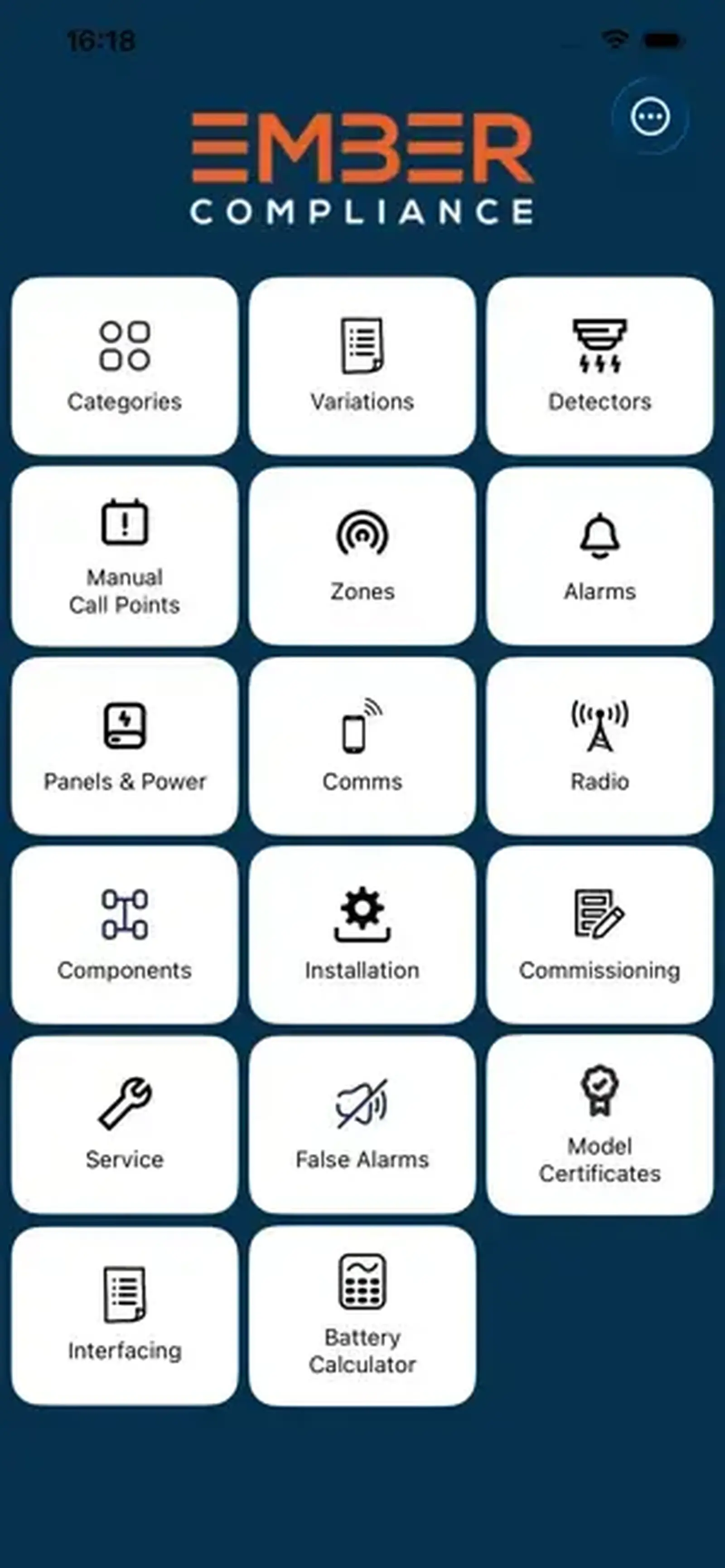
Task: Open Manual Call Points
Action: pyautogui.click(x=124, y=556)
